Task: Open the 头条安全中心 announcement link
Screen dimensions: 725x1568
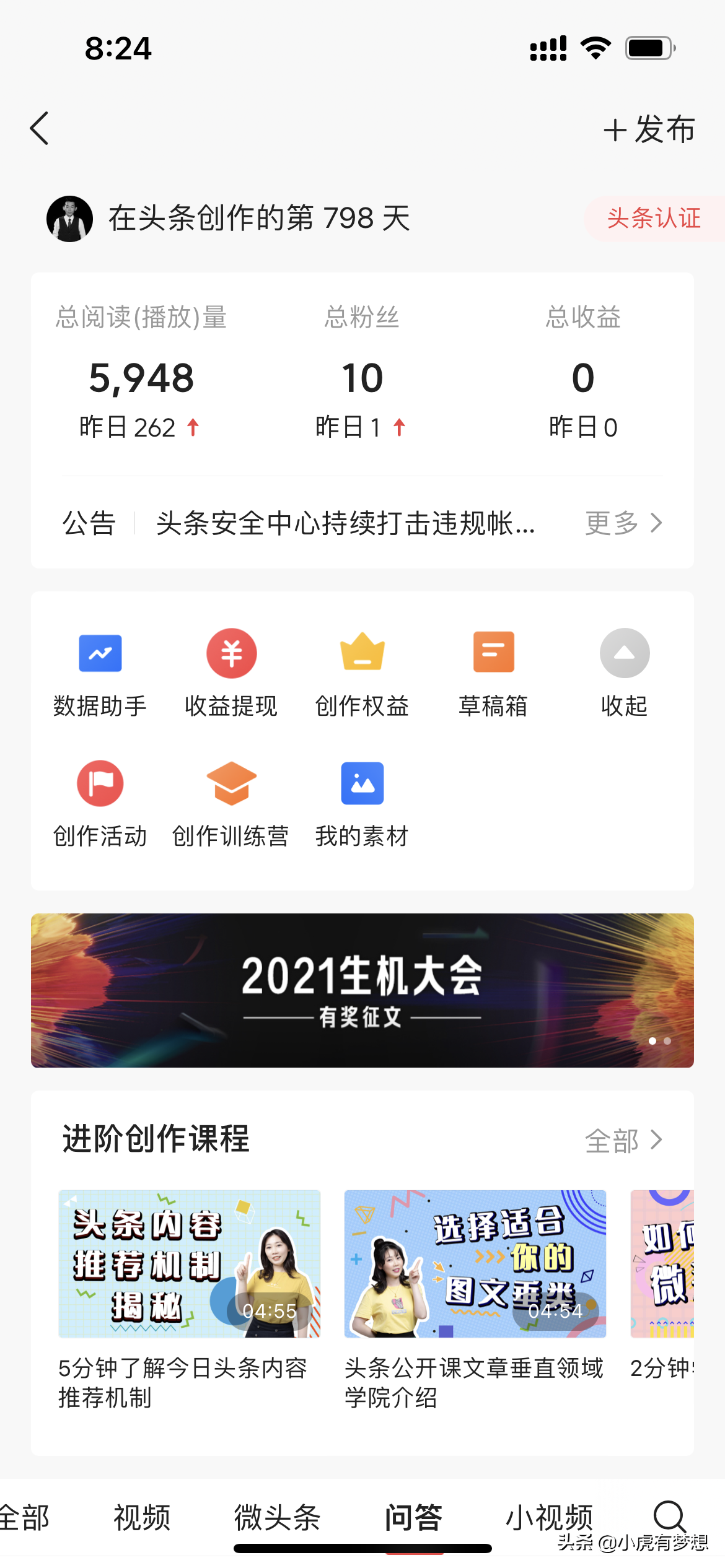Action: click(x=345, y=523)
